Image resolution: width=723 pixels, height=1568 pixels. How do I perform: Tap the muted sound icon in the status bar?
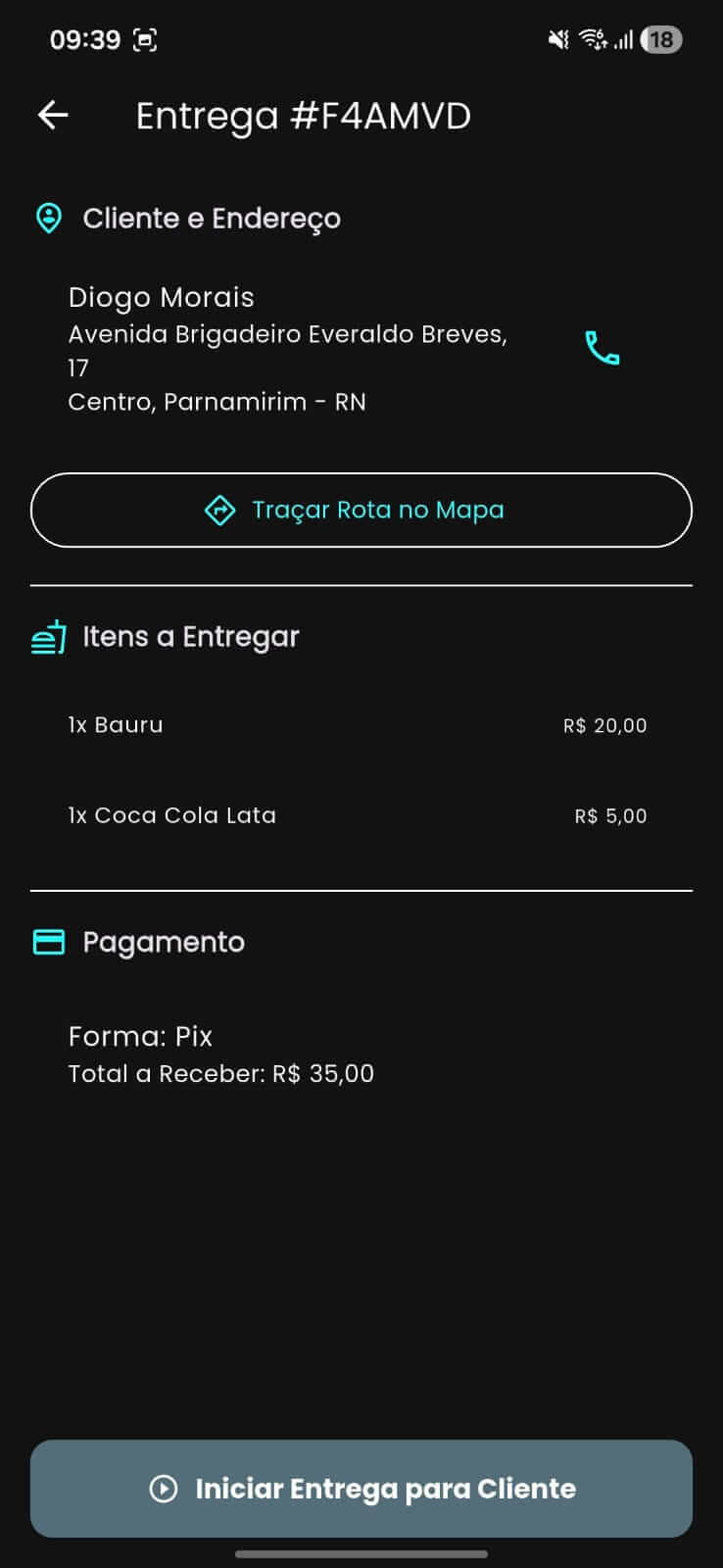click(558, 39)
